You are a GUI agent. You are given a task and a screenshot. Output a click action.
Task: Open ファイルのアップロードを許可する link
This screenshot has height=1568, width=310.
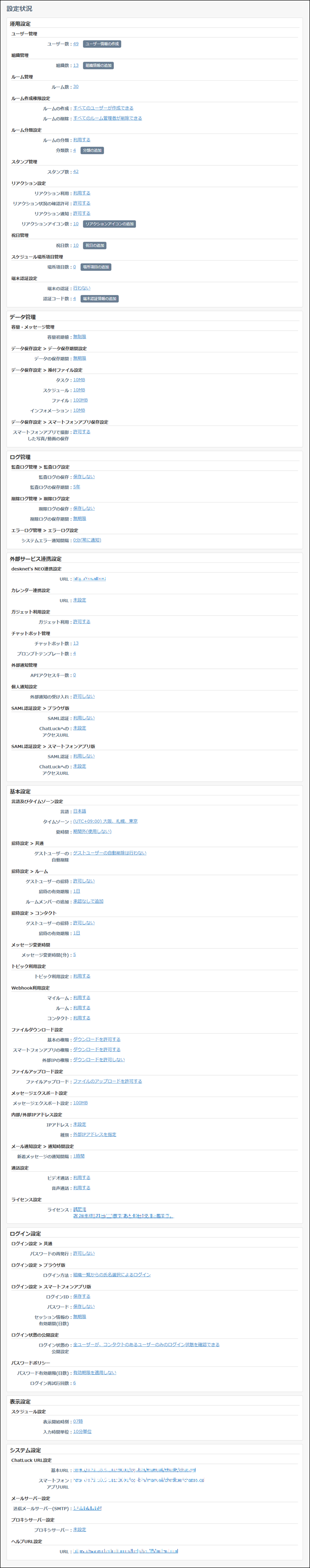108,1081
